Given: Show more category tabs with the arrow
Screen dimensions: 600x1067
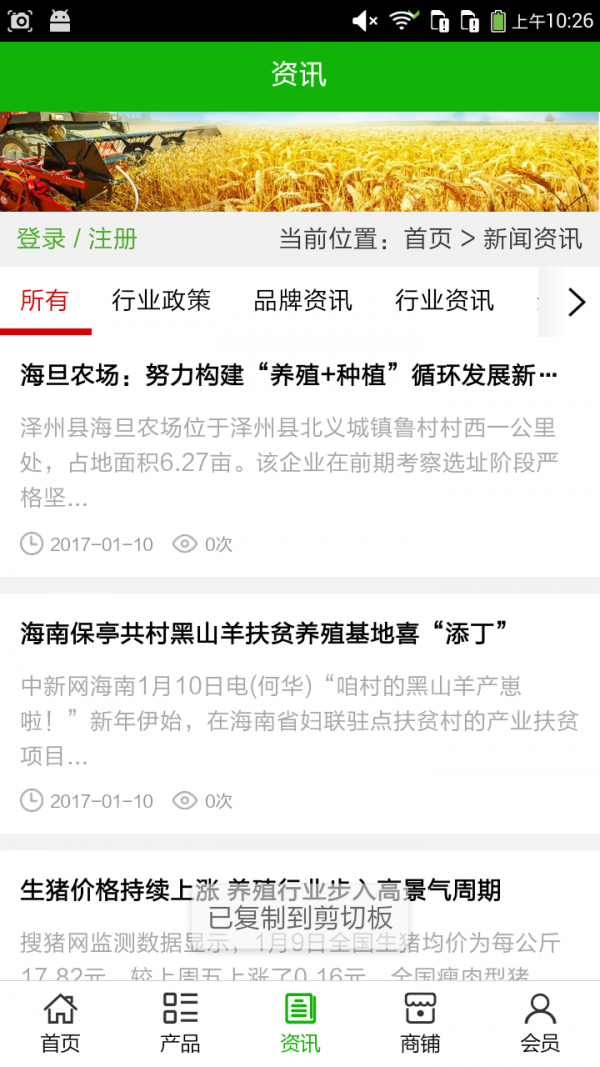Looking at the screenshot, I should 576,301.
